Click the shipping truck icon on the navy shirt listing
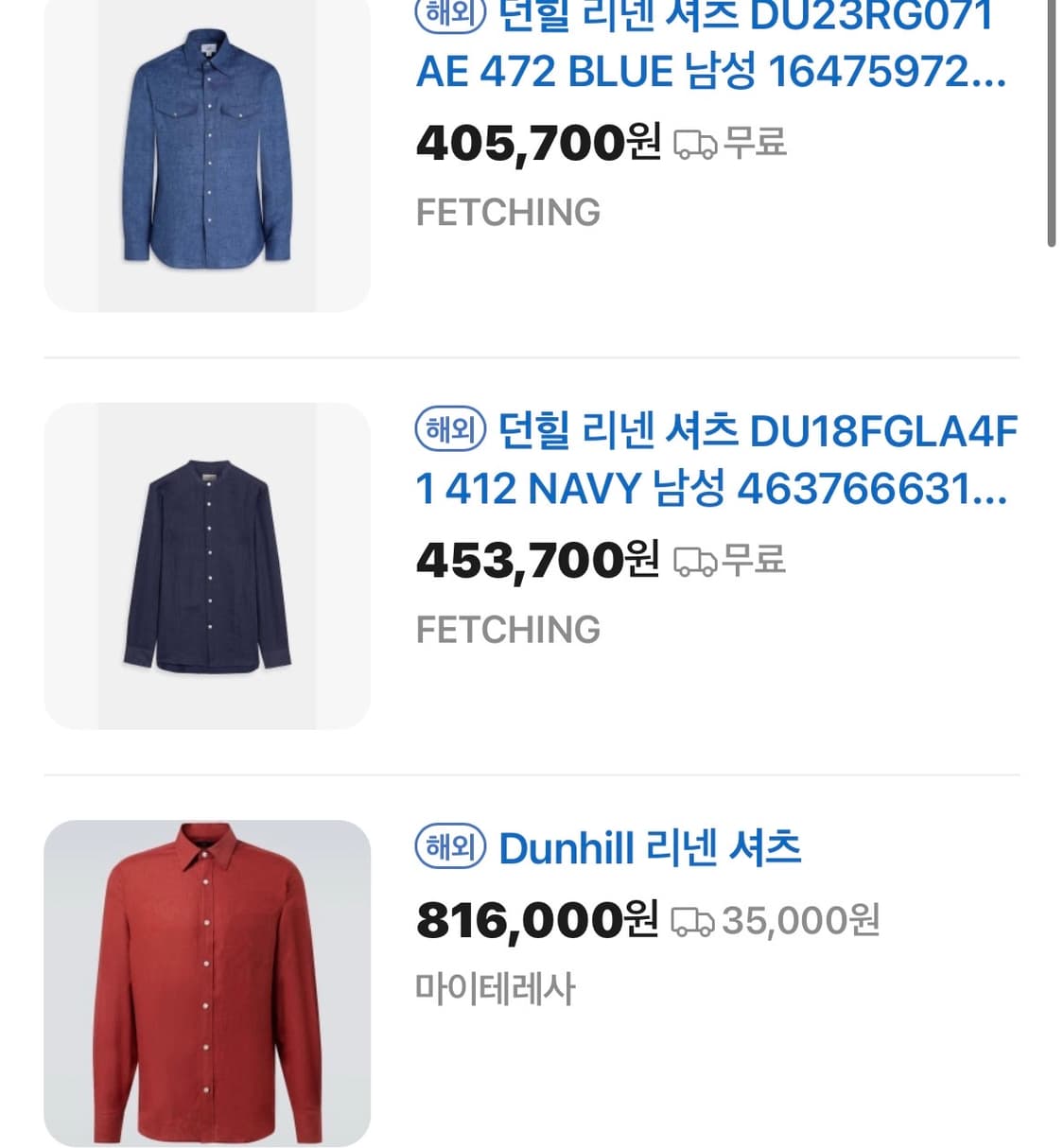This screenshot has height=1148, width=1064. click(695, 562)
